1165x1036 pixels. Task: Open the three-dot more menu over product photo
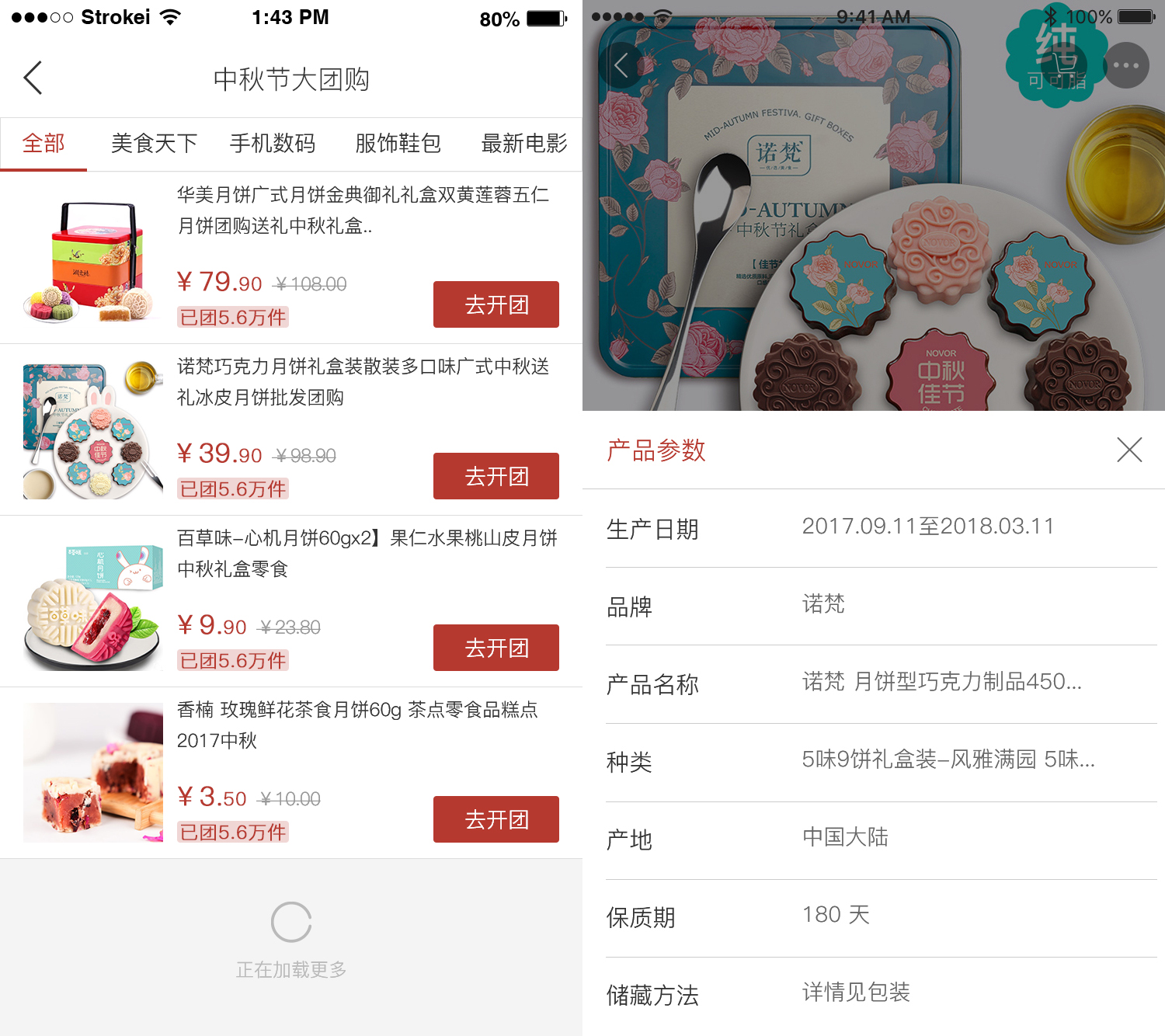(x=1125, y=65)
